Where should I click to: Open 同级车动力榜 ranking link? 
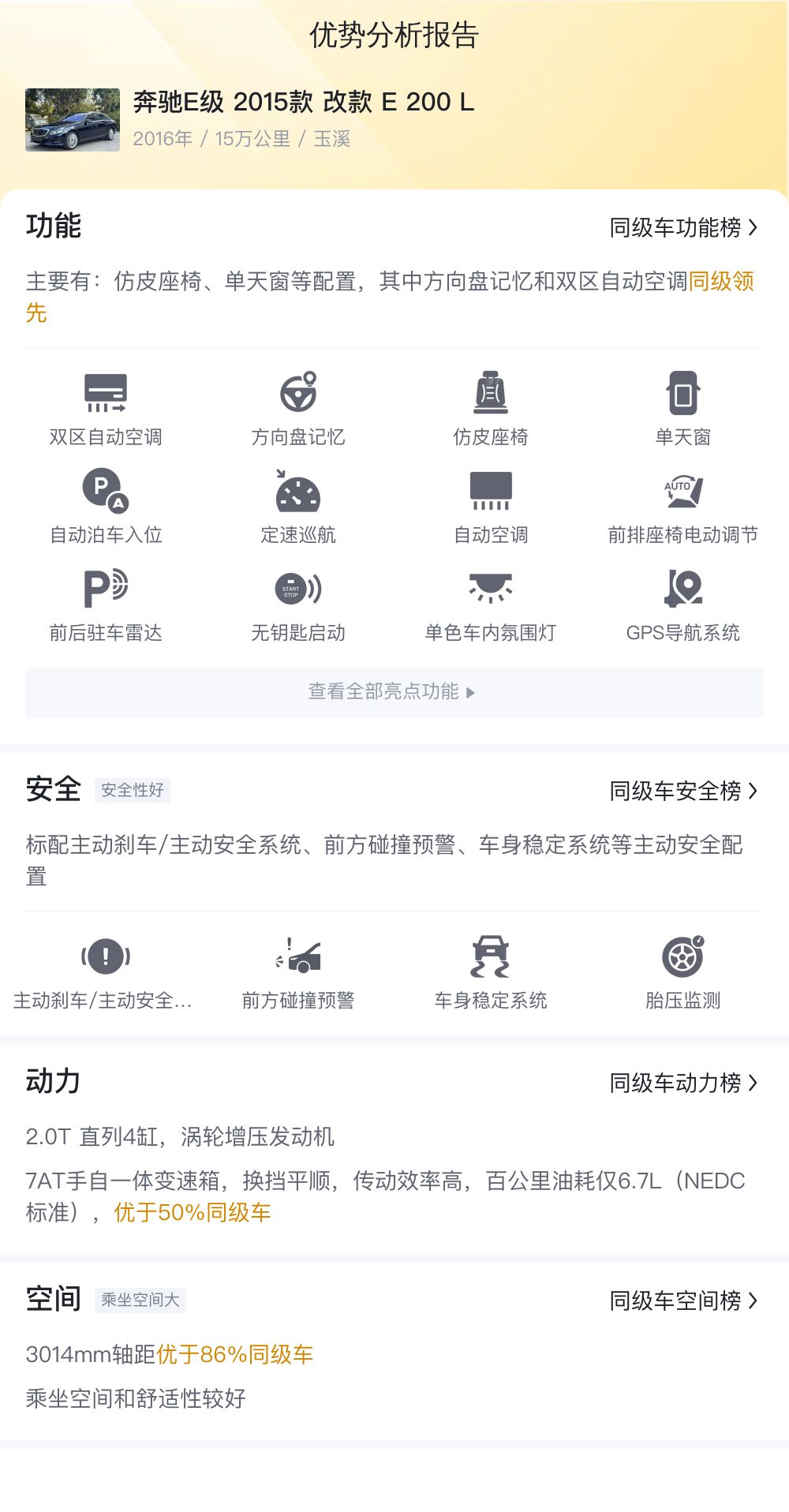click(683, 1083)
